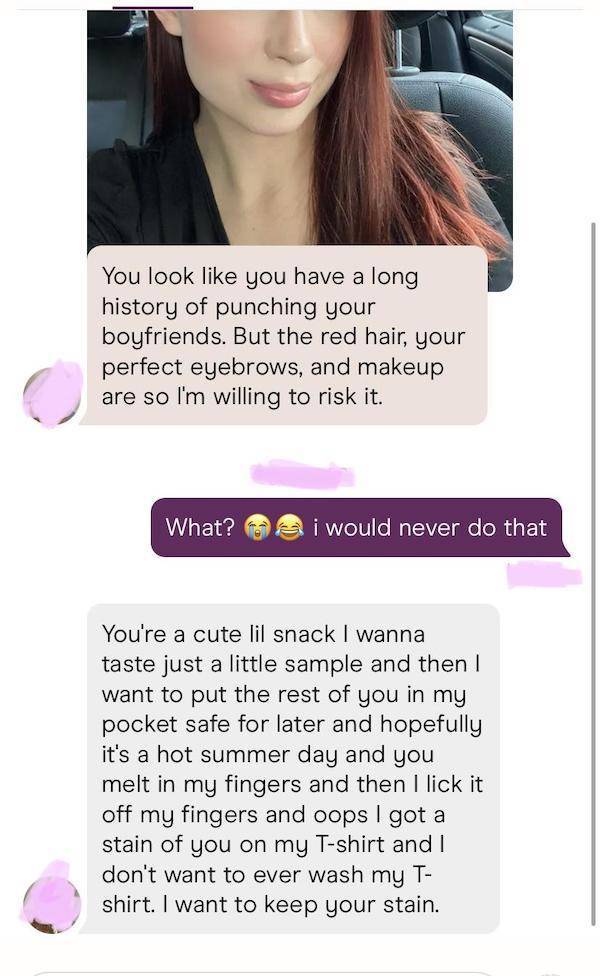Open sender's avatar beside the 'willing to risk it' message
The height and width of the screenshot is (976, 600).
[52, 394]
